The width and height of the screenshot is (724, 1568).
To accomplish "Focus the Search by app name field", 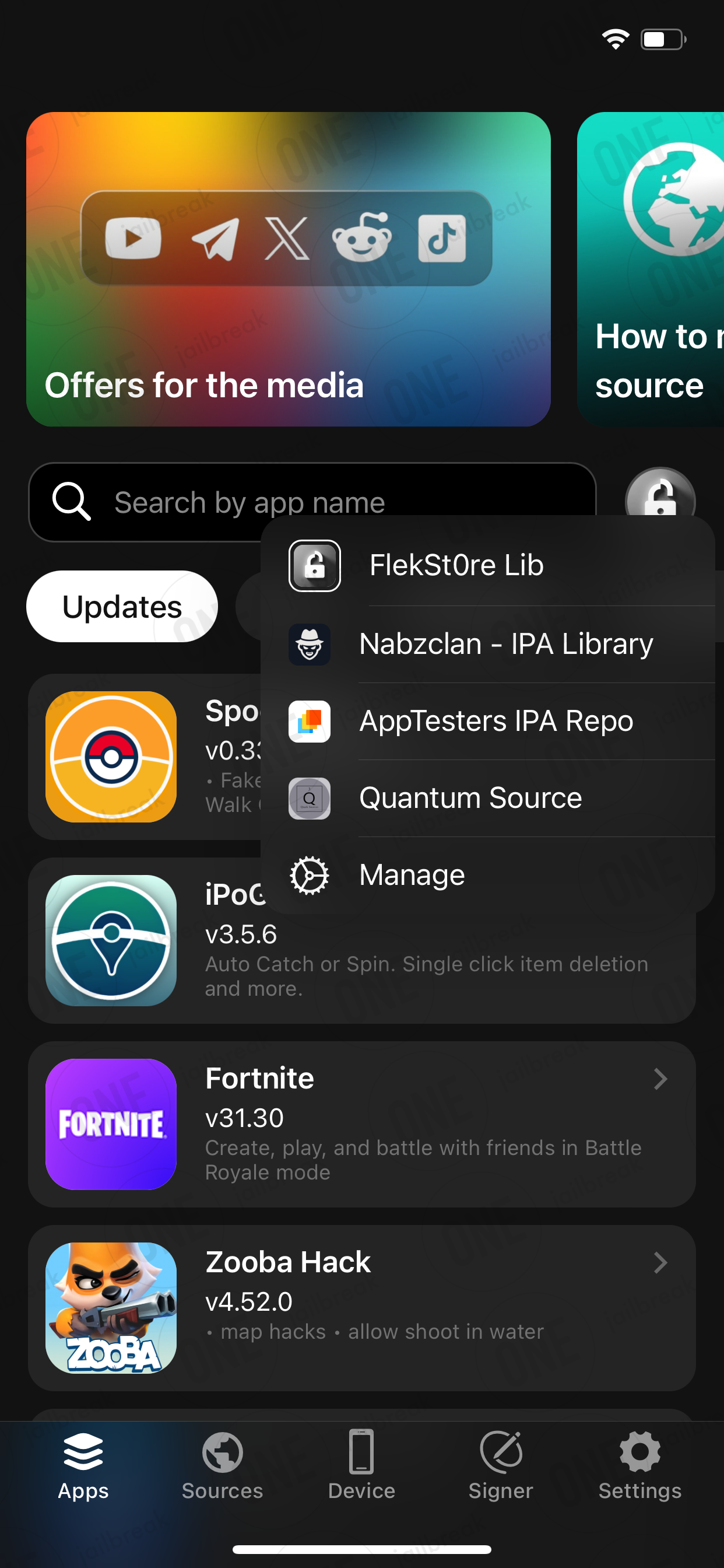I will 312,502.
